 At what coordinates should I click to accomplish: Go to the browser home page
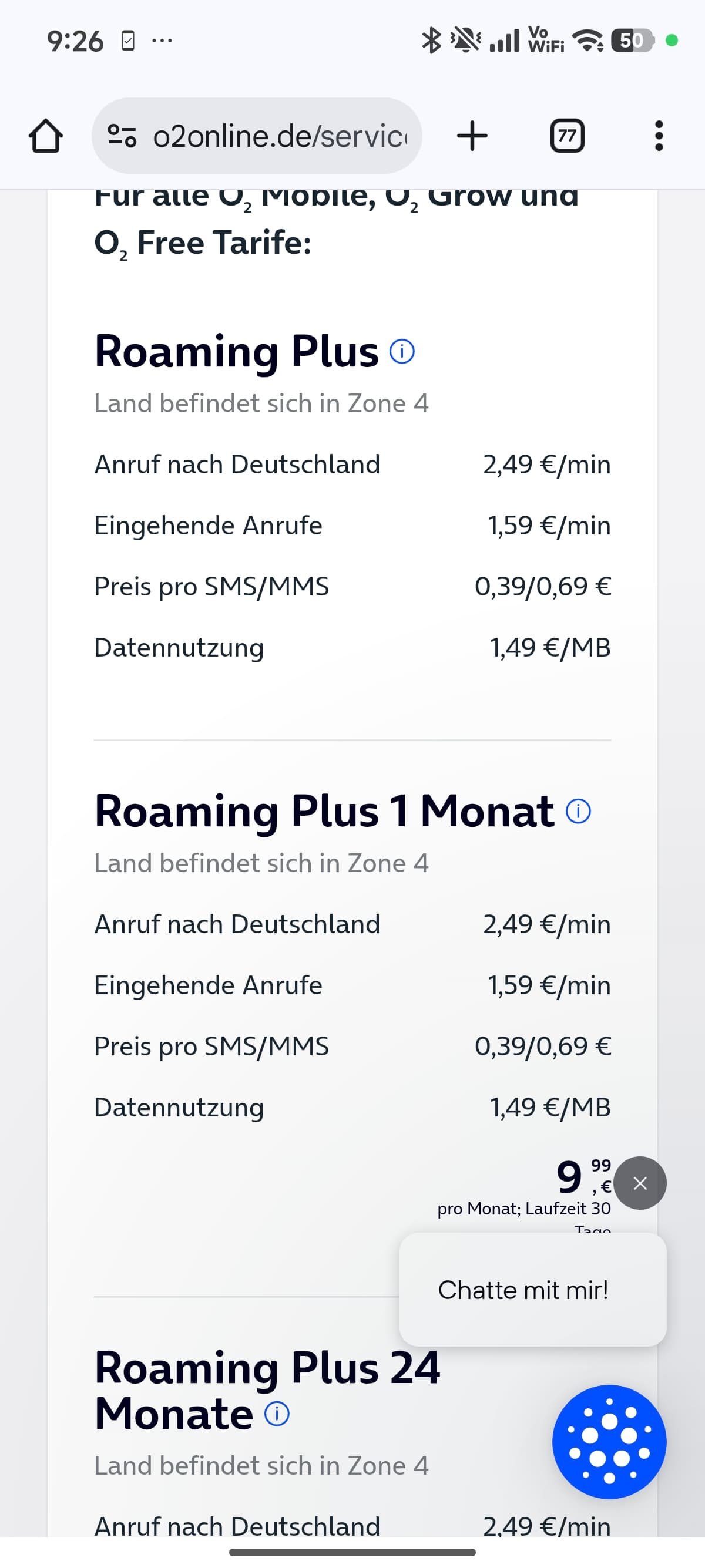click(x=46, y=136)
